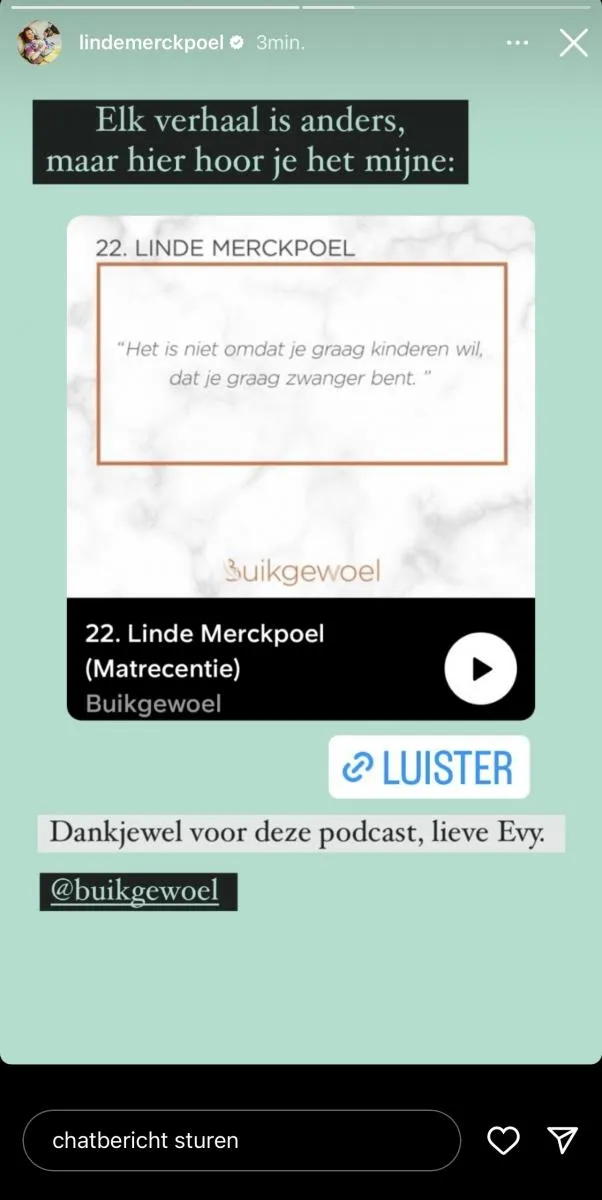This screenshot has width=602, height=1200.
Task: Tap the LUISTER link sticker
Action: [x=429, y=768]
